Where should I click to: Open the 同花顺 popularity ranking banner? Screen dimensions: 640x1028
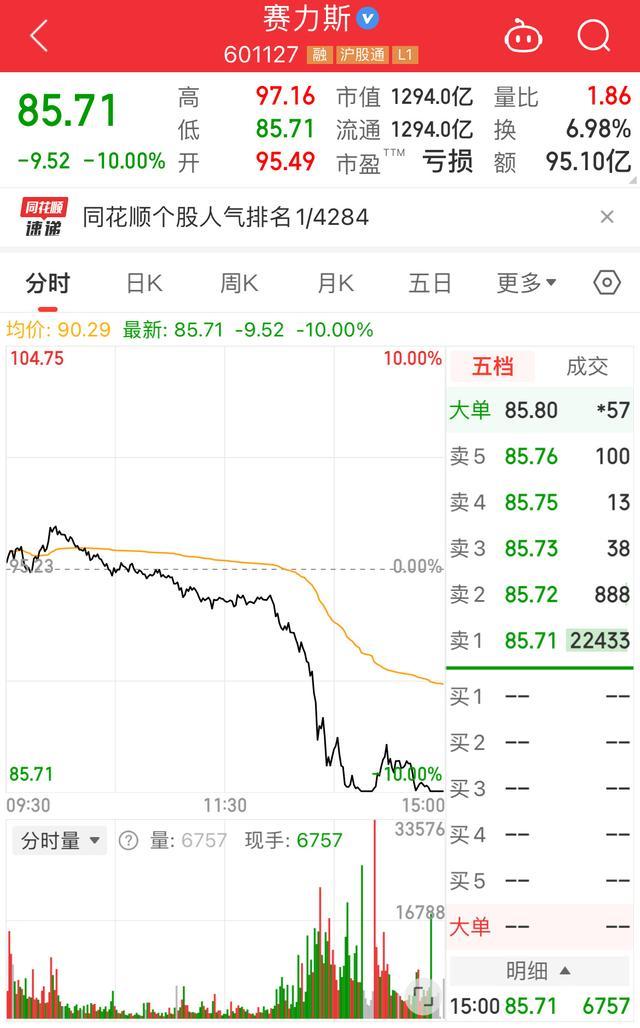(x=225, y=217)
